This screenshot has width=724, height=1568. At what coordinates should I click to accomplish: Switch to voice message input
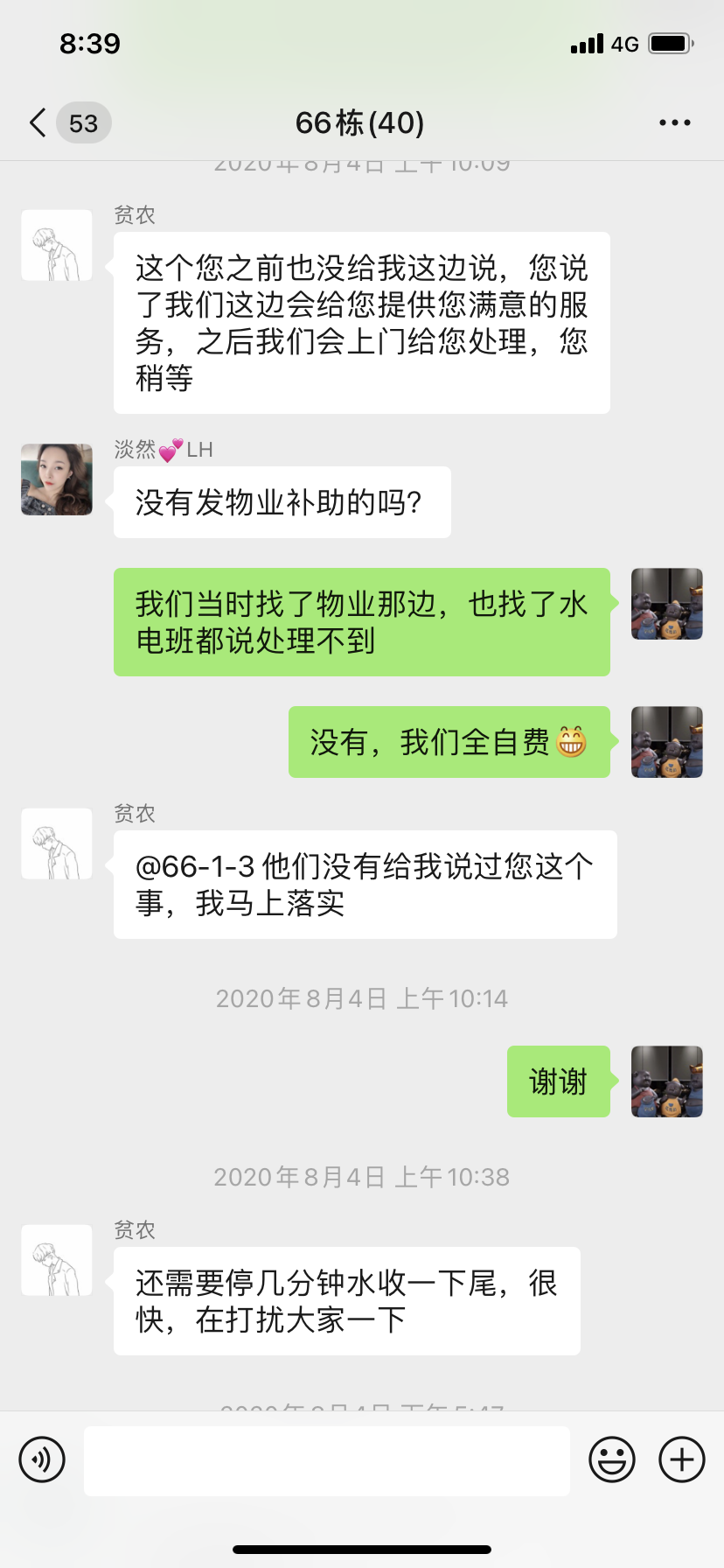pyautogui.click(x=42, y=1459)
